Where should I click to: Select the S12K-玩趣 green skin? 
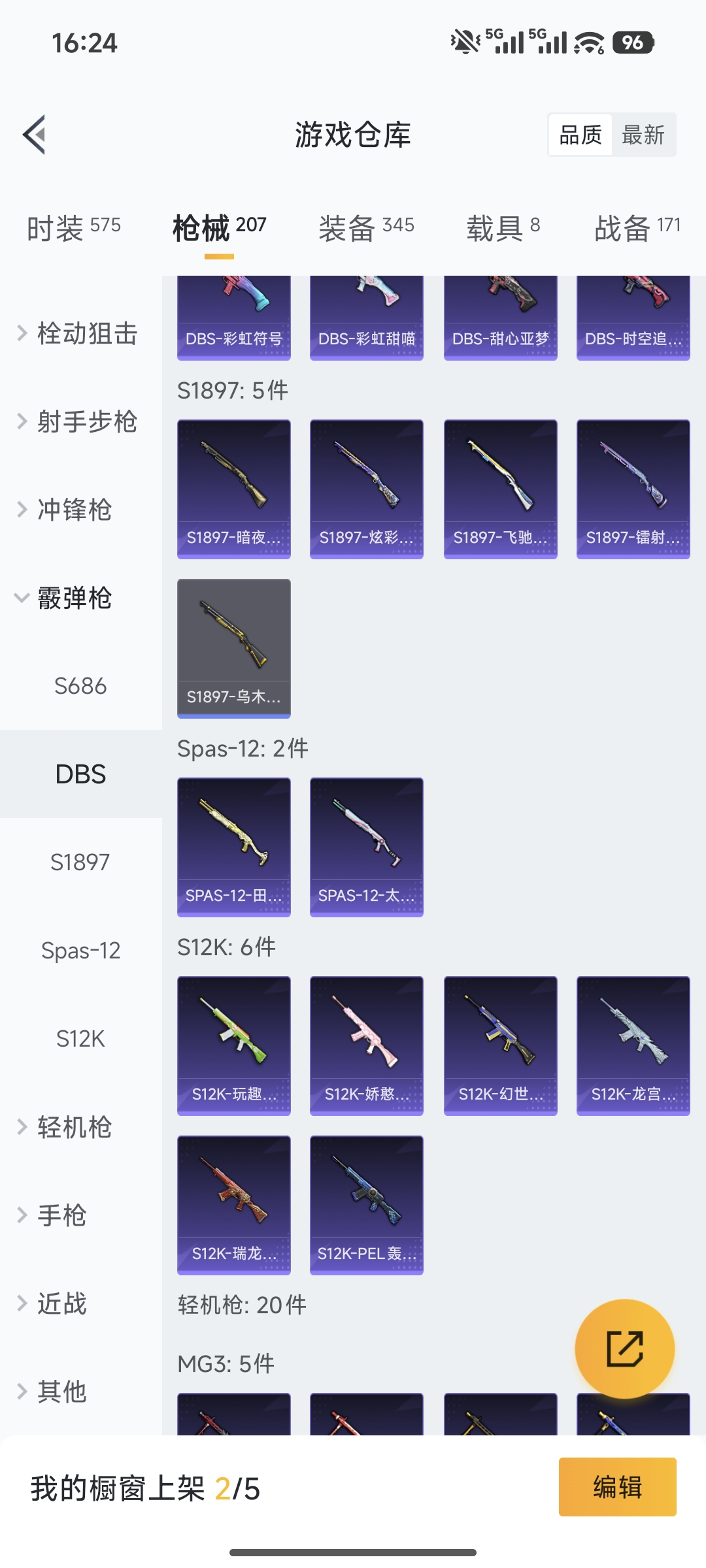tap(233, 1044)
